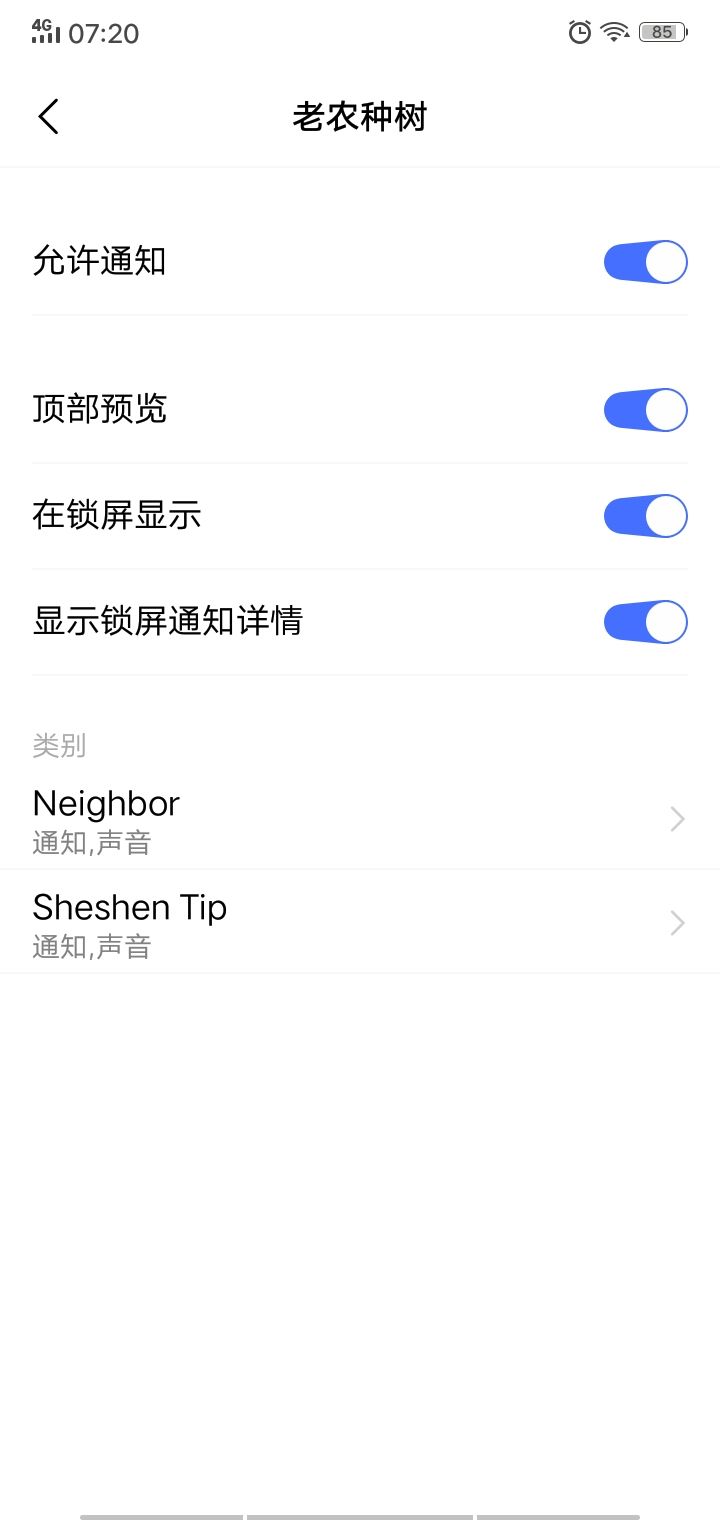720x1520 pixels.
Task: Turn off the 允许通知 switch
Action: pos(645,262)
